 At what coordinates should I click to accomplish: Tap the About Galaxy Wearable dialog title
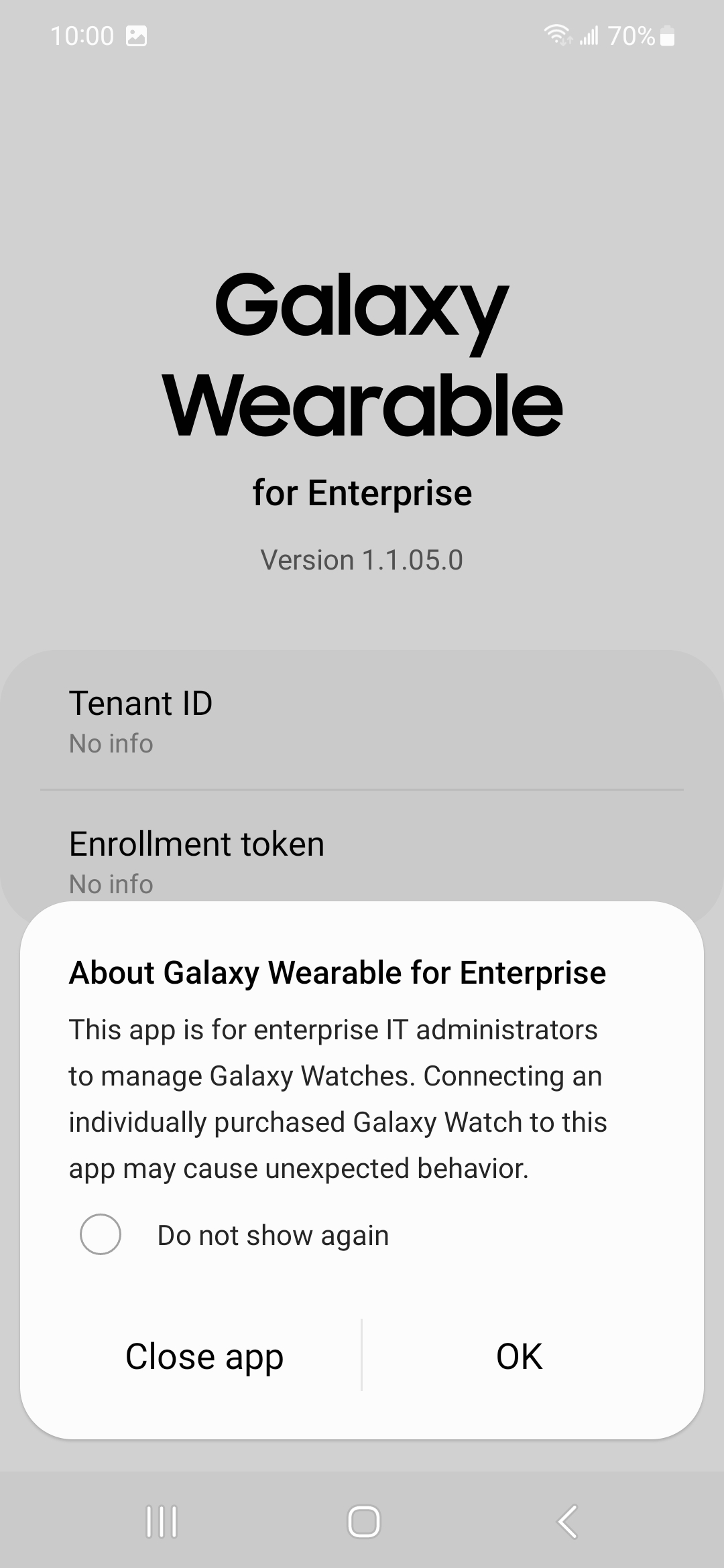click(337, 972)
